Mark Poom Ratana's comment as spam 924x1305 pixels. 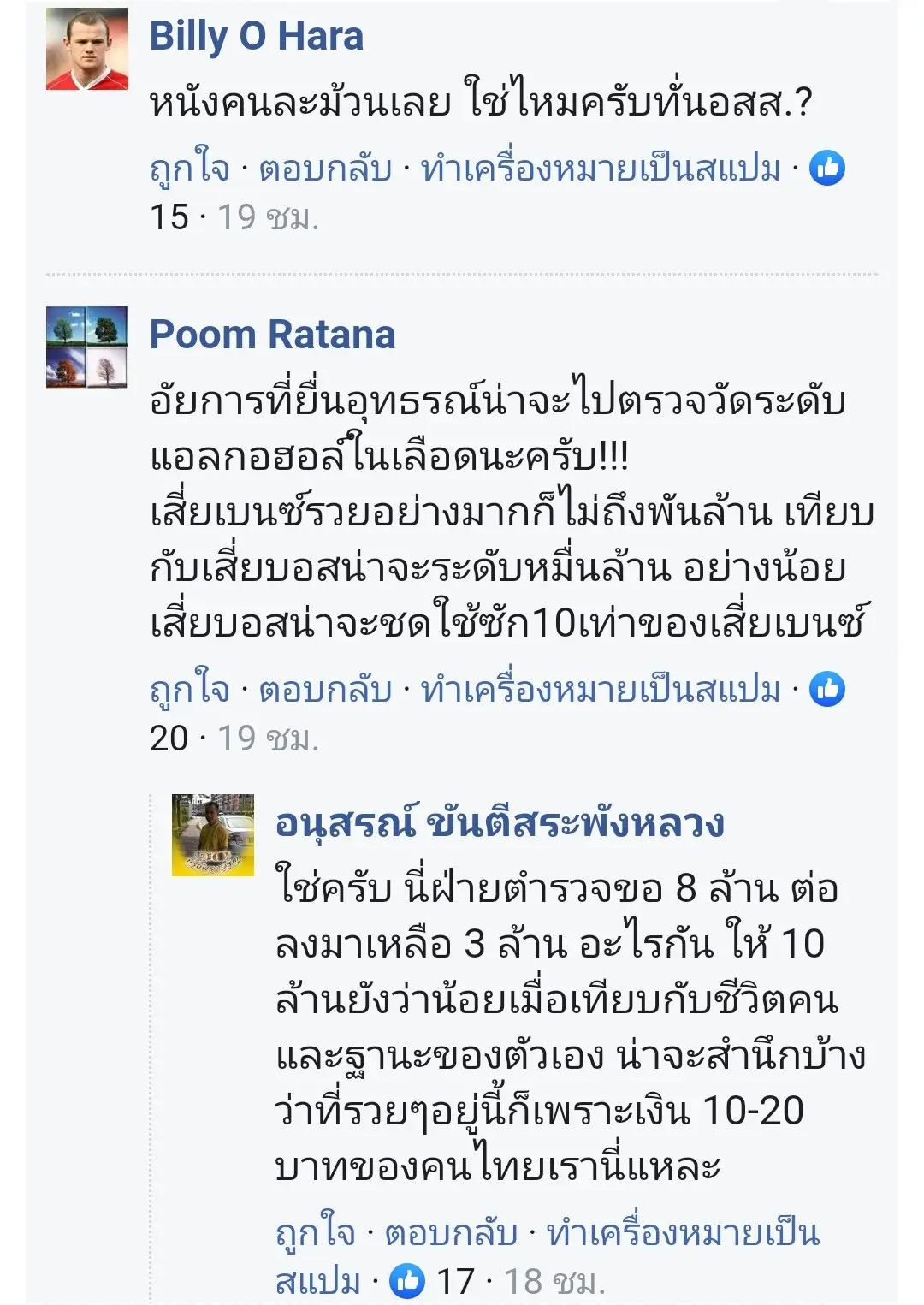(601, 690)
